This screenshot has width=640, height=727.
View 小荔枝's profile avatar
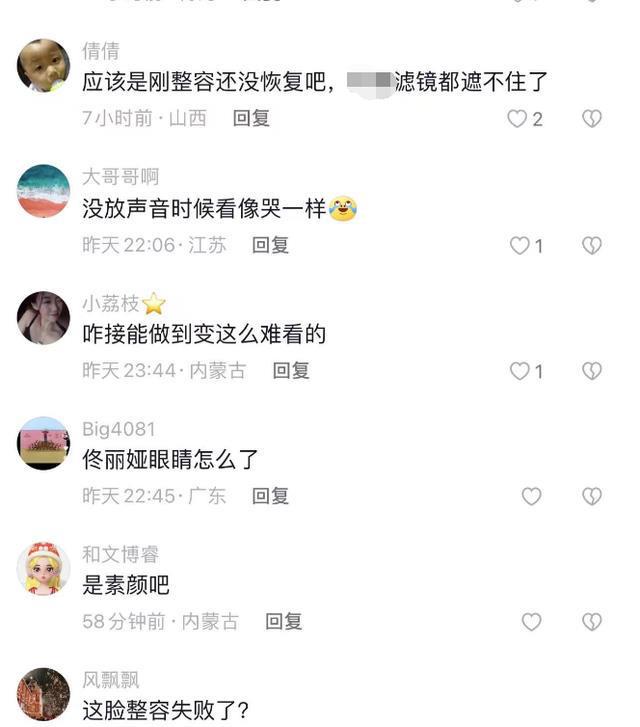[x=43, y=318]
